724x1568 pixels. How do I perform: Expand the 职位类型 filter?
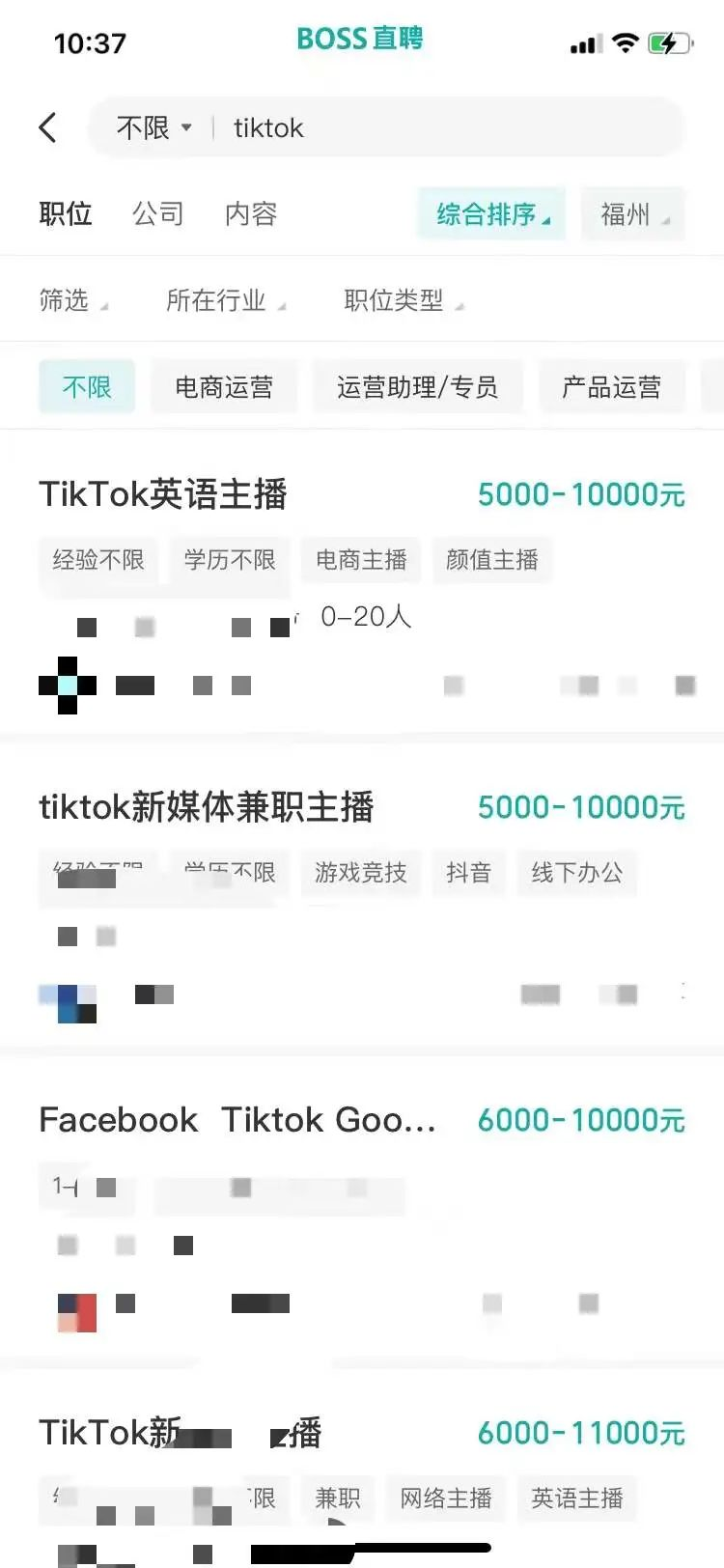click(x=404, y=300)
